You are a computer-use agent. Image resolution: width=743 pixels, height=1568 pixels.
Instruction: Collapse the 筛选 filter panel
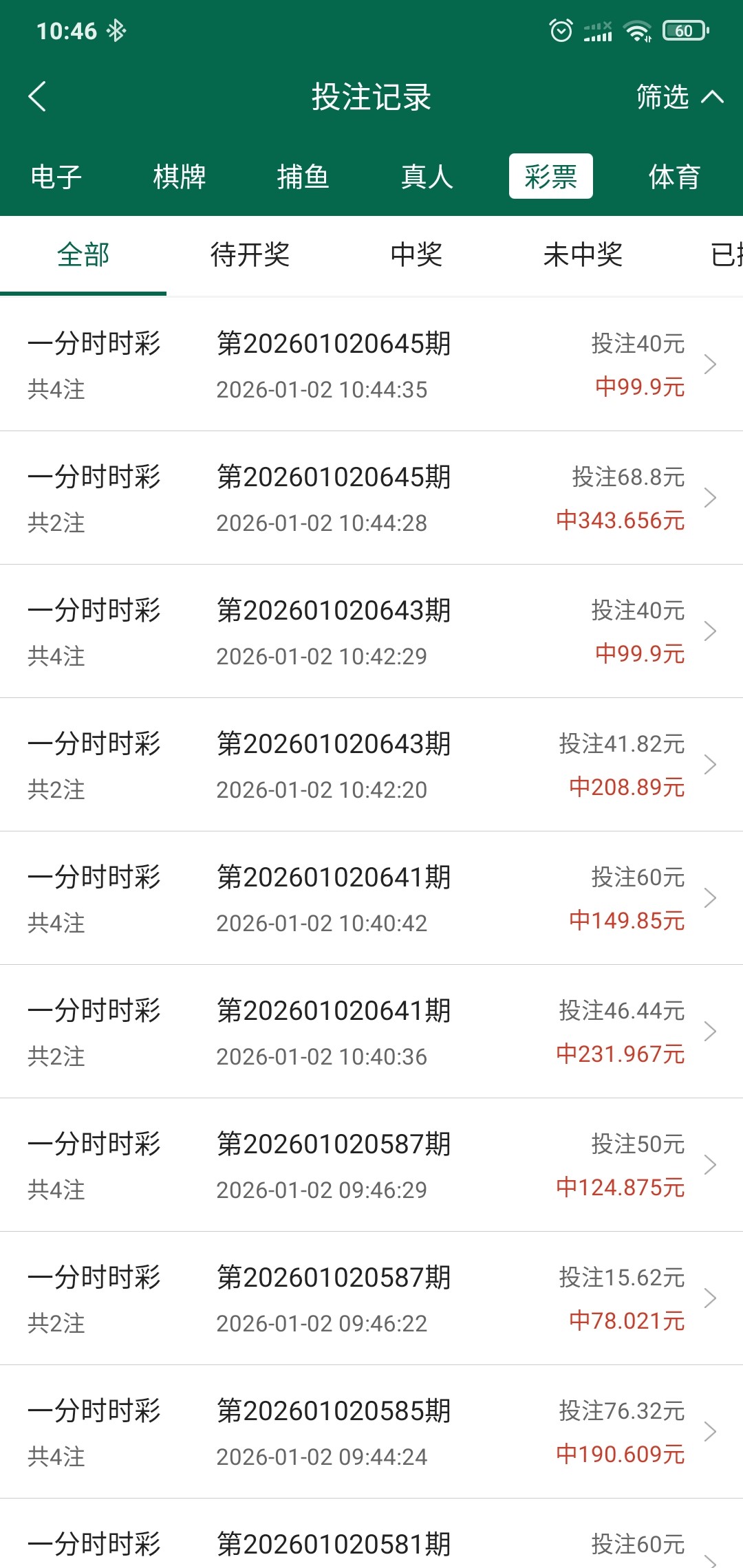679,97
